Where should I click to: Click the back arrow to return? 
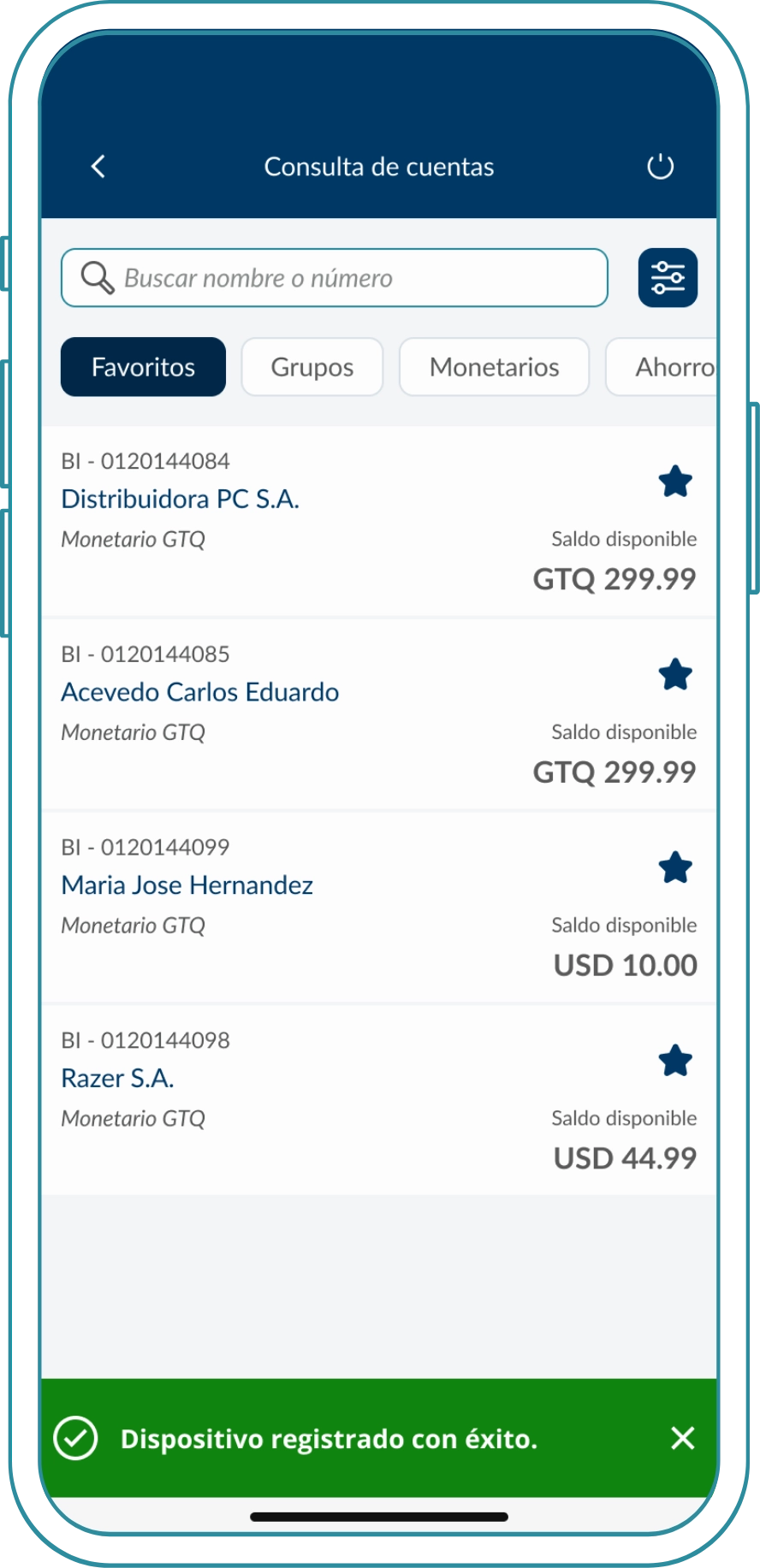[97, 166]
